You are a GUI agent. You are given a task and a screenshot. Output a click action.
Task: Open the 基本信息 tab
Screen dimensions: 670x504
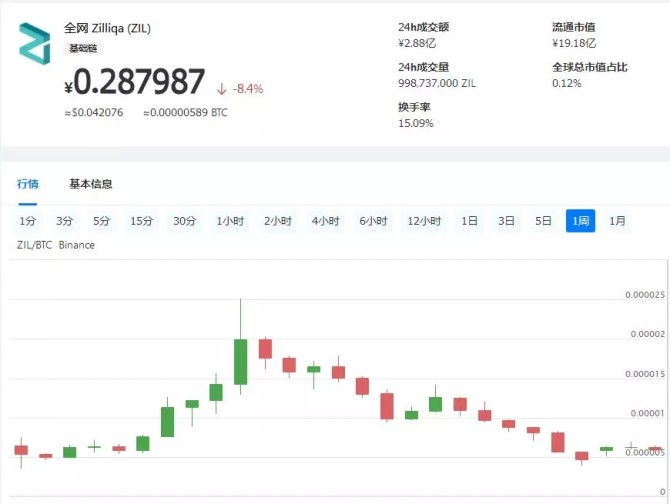tap(90, 184)
